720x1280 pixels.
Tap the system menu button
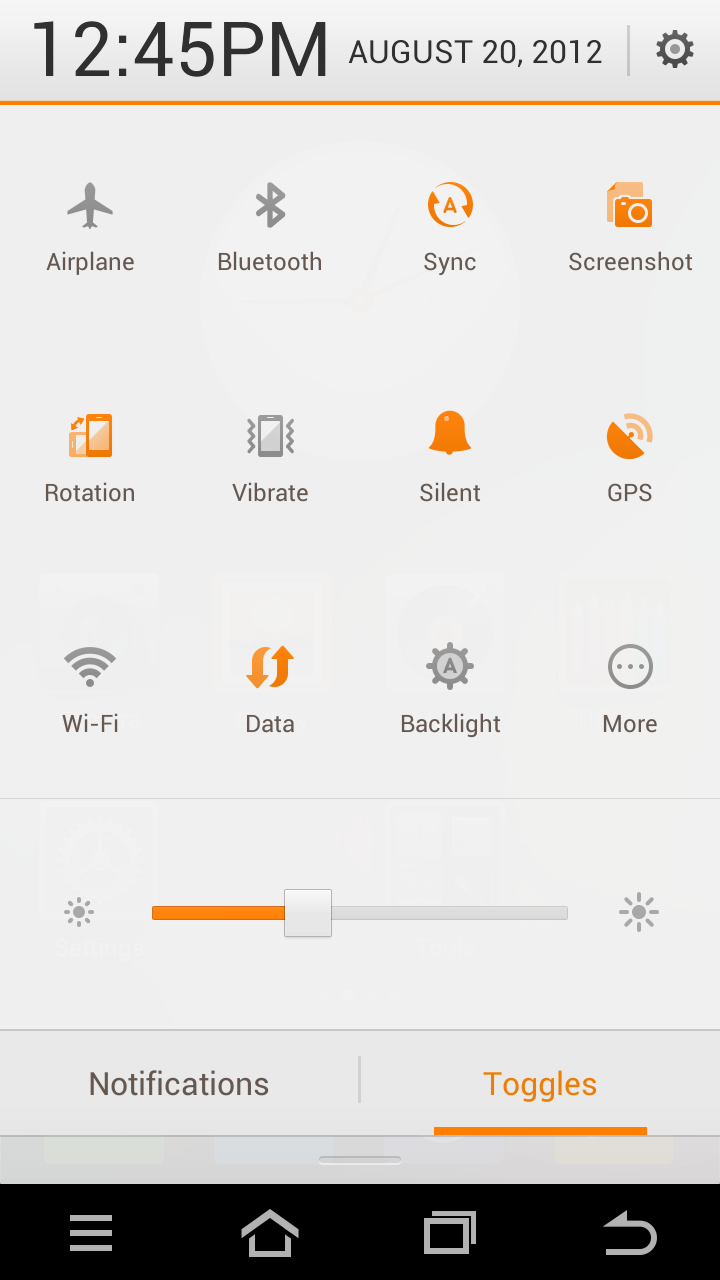coord(90,1233)
